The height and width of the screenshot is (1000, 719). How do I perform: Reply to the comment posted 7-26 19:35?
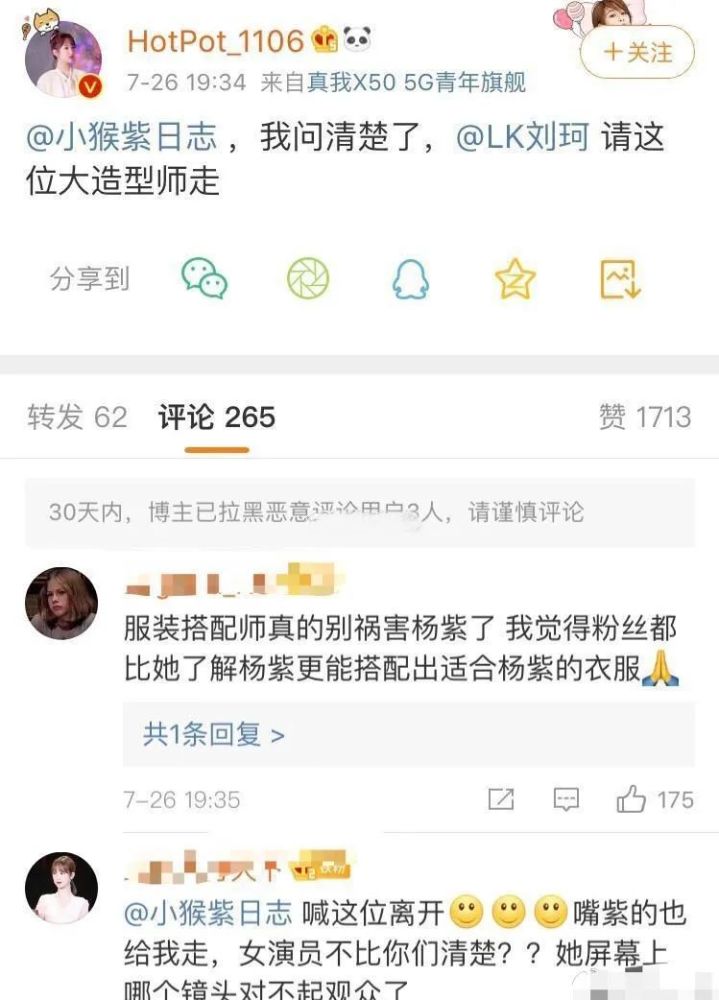[566, 799]
